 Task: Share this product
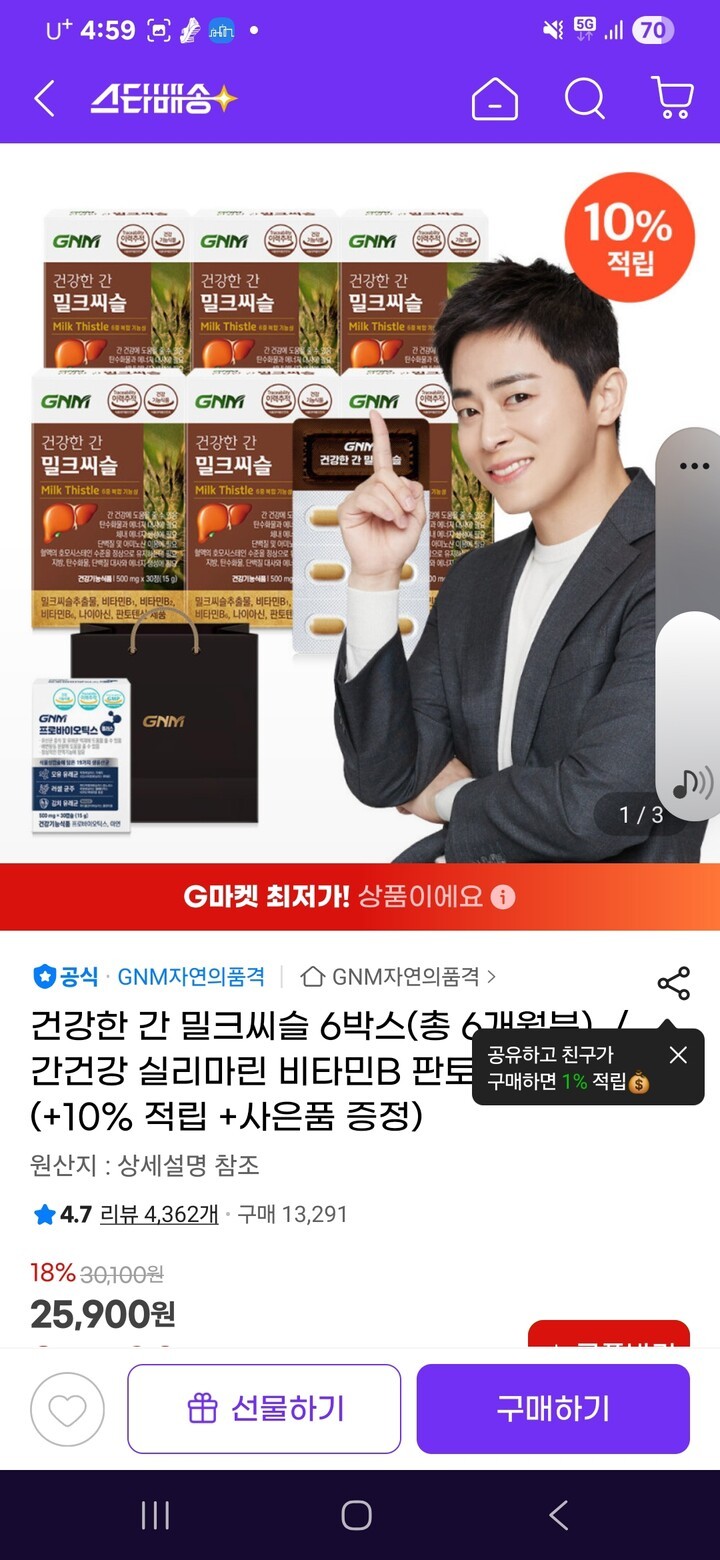click(x=674, y=984)
